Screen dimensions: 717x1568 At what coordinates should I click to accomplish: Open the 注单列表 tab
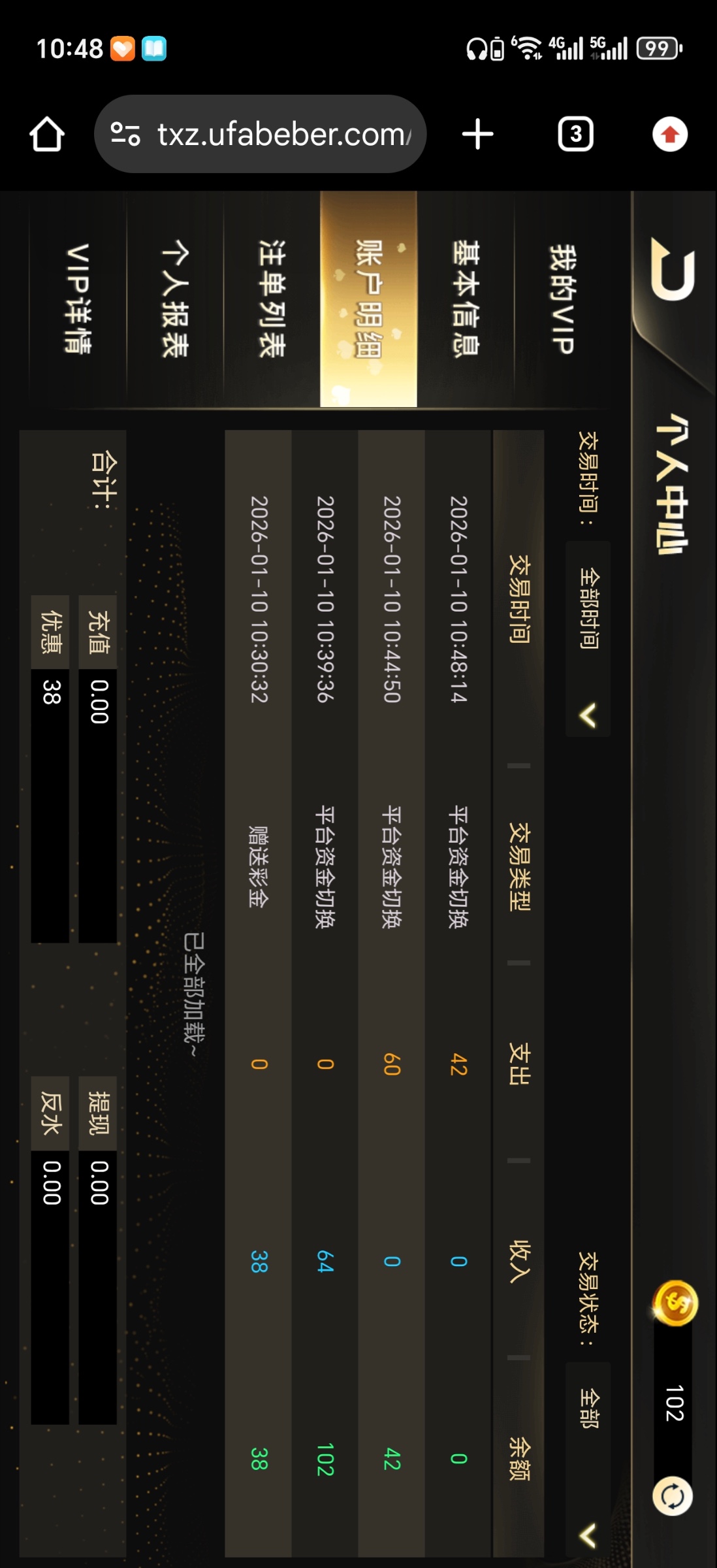coord(272,299)
